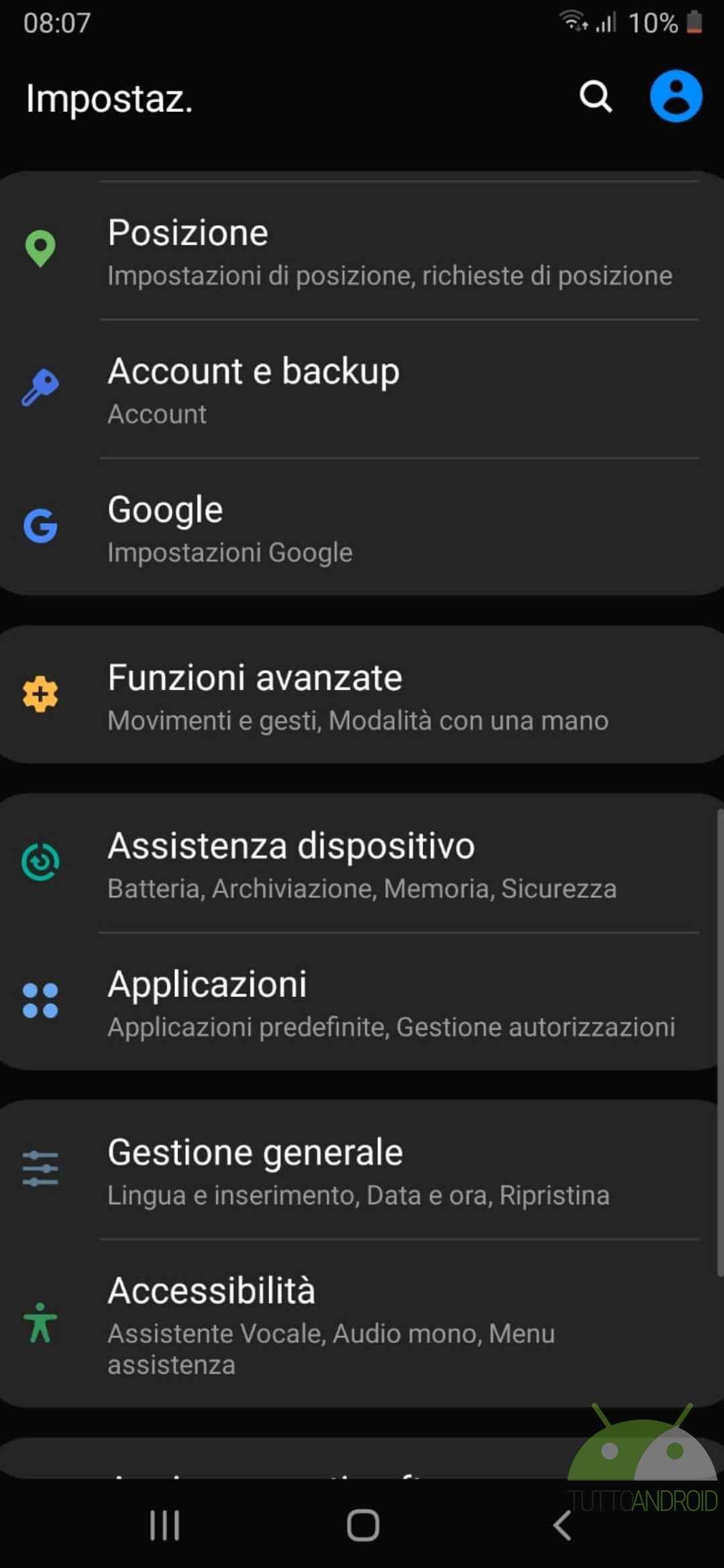724x1568 pixels.
Task: Open Gestione generale
Action: [x=362, y=1170]
